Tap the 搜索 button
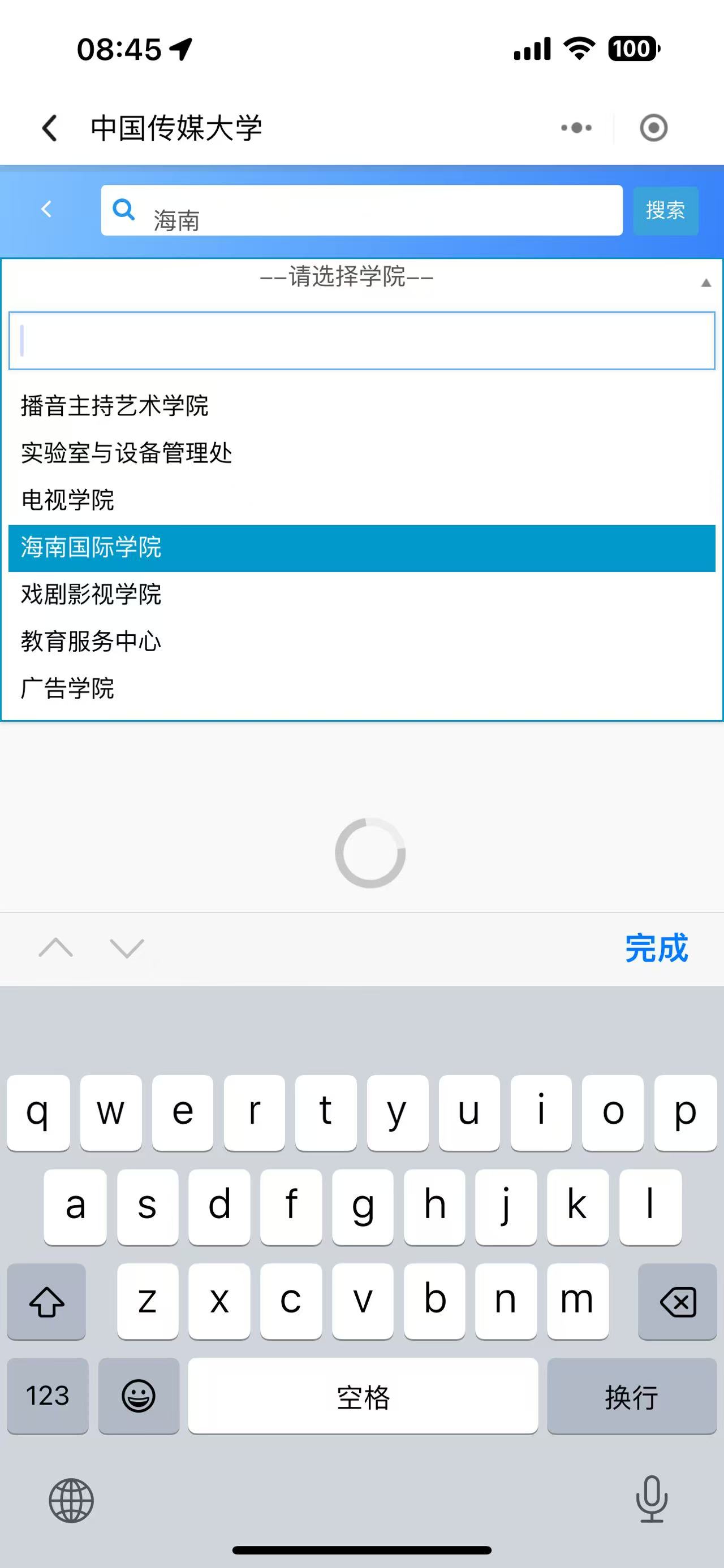 pyautogui.click(x=665, y=211)
